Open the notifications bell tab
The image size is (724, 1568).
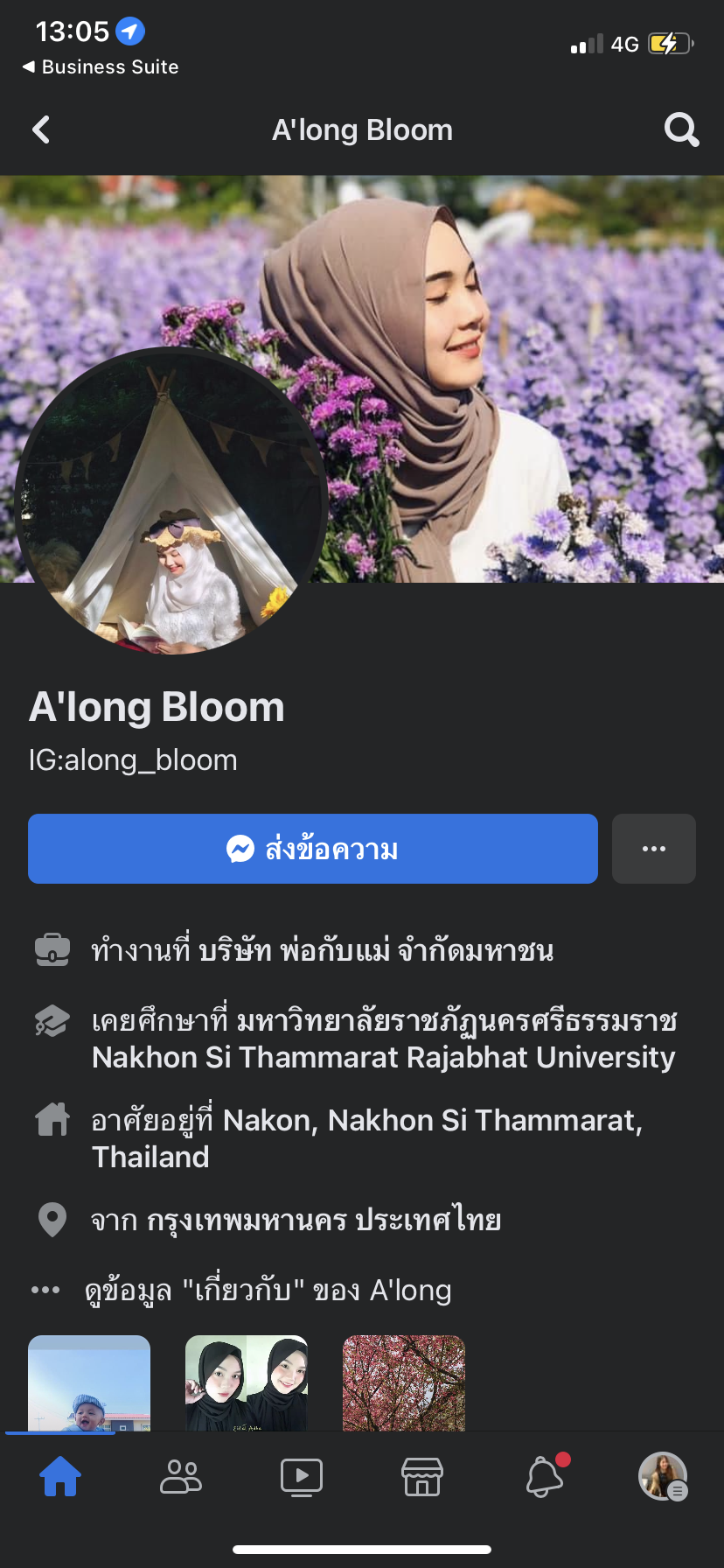[545, 1475]
